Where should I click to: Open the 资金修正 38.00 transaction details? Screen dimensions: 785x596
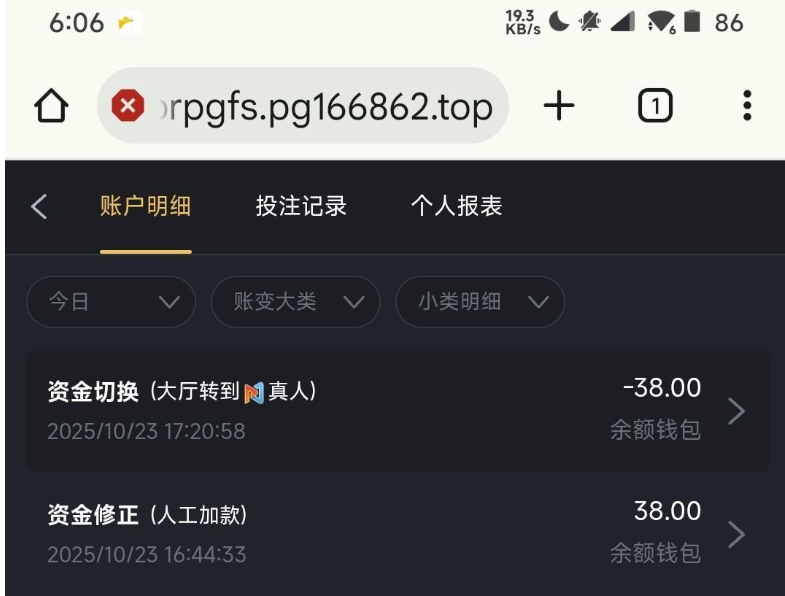point(398,533)
